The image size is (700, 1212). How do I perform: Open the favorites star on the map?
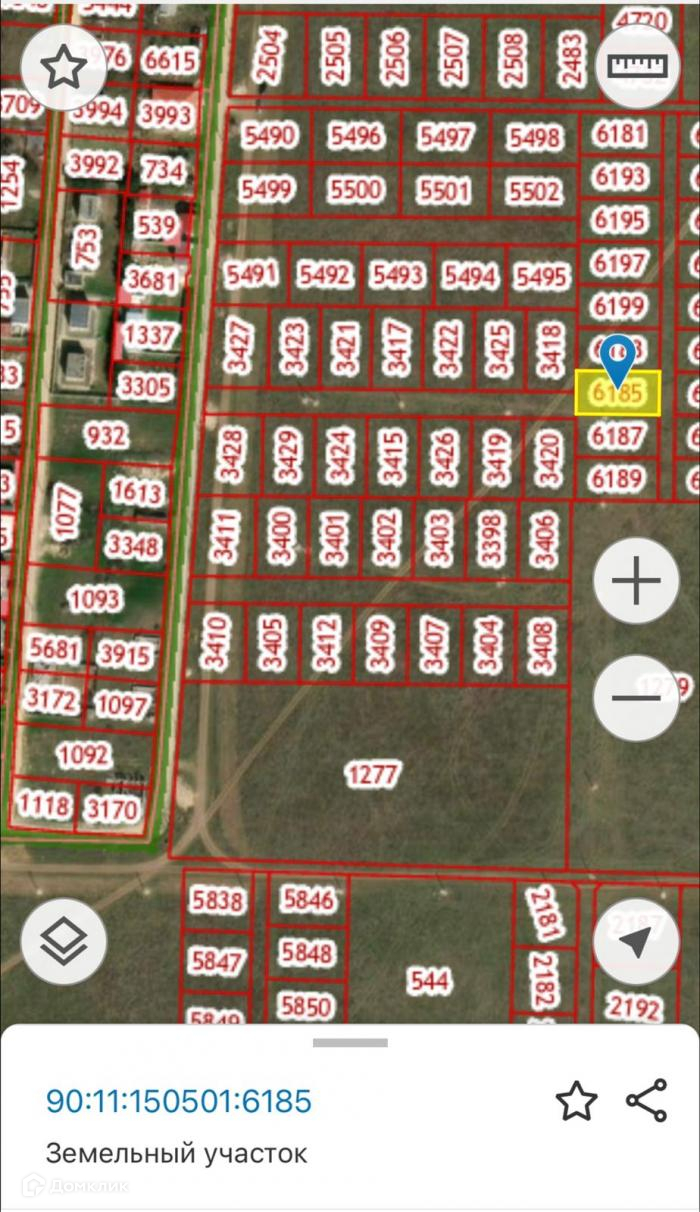[64, 66]
